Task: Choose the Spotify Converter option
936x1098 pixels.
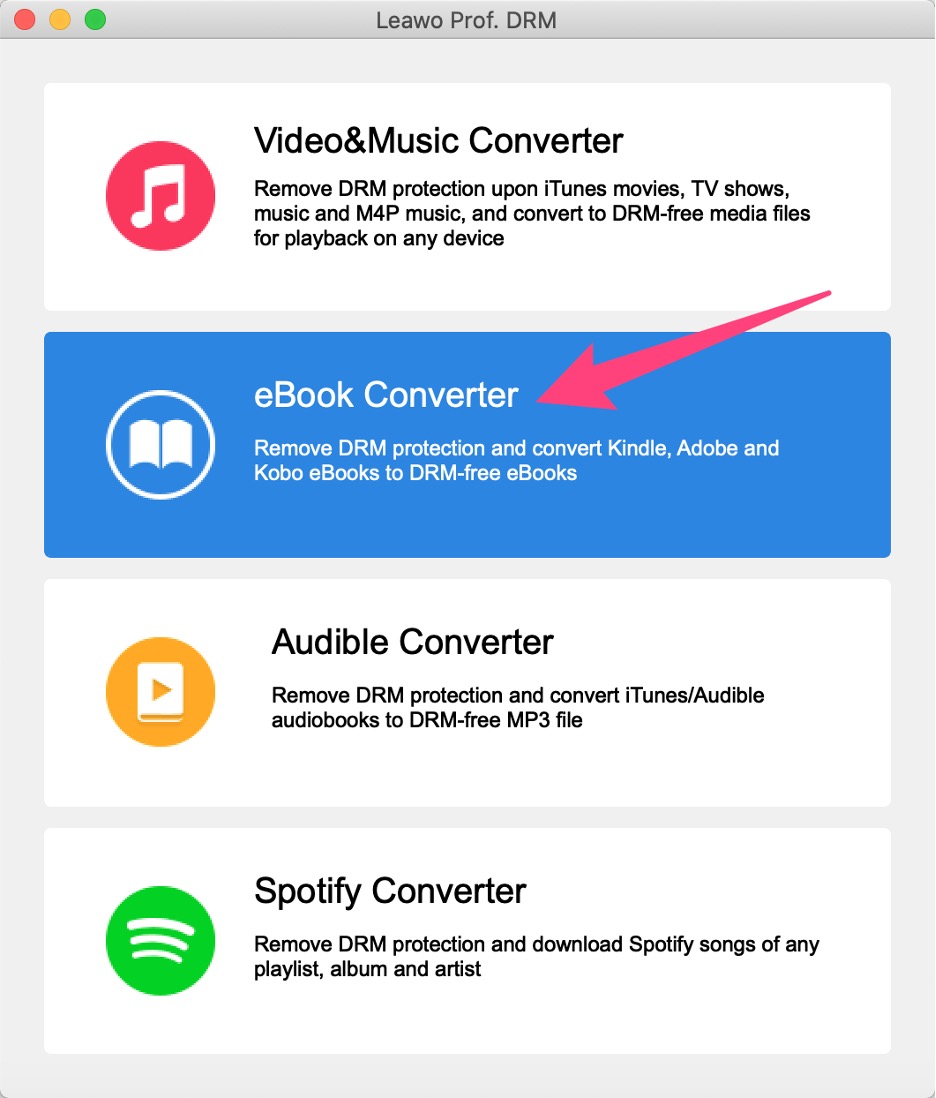Action: tap(467, 940)
